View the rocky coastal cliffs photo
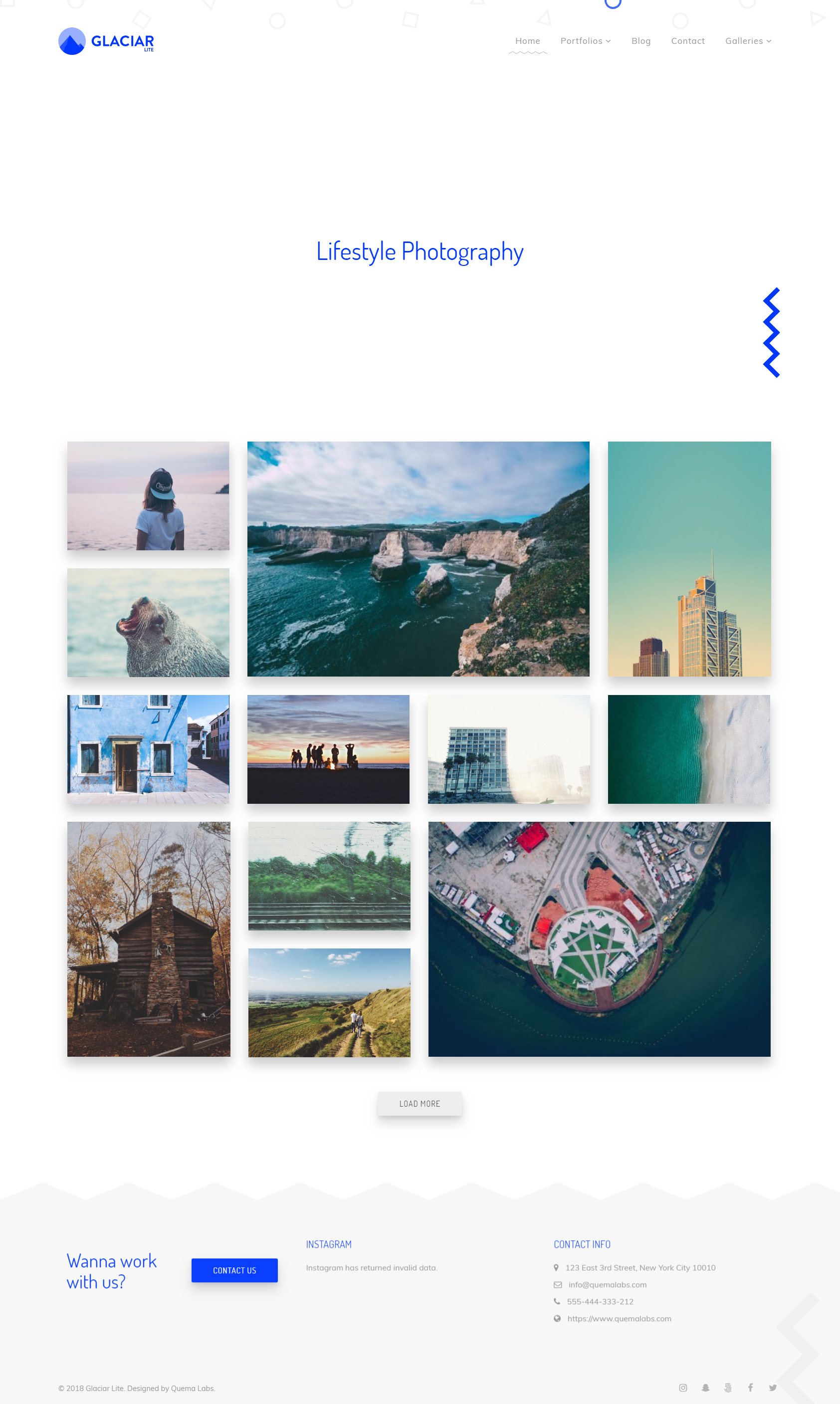Screen dimensions: 840x1404 pos(418,558)
